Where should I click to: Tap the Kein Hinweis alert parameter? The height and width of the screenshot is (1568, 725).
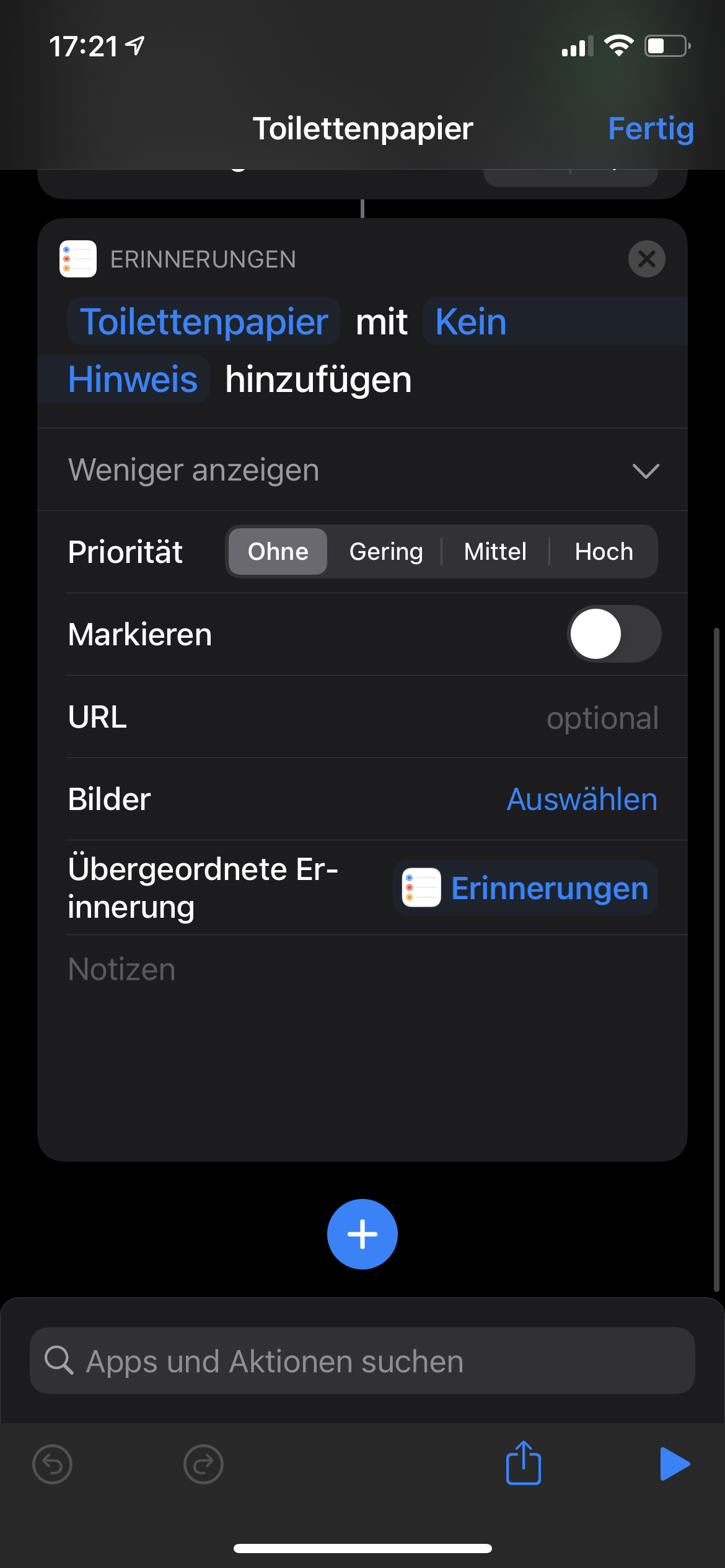click(471, 322)
